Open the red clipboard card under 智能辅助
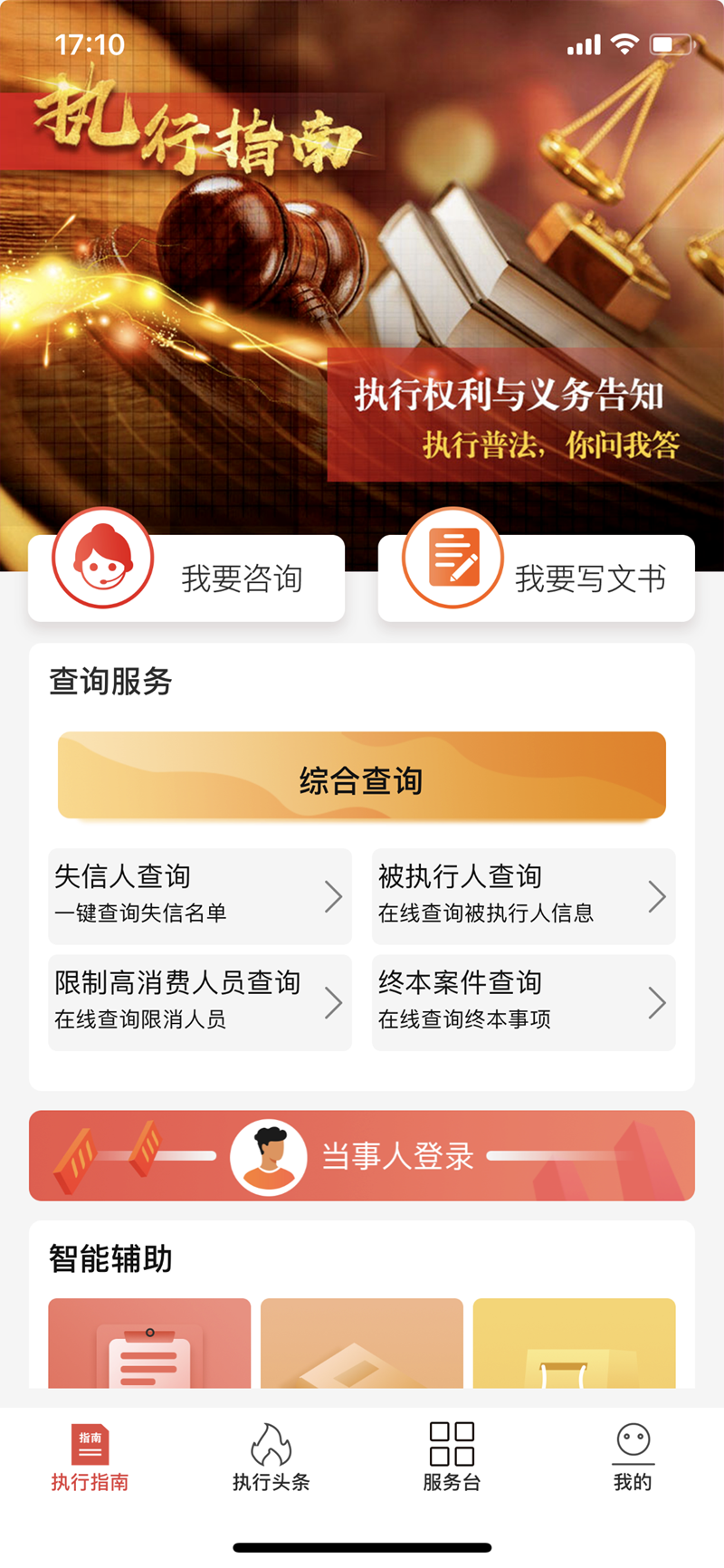Screen dimensions: 724x1568 click(149, 1344)
